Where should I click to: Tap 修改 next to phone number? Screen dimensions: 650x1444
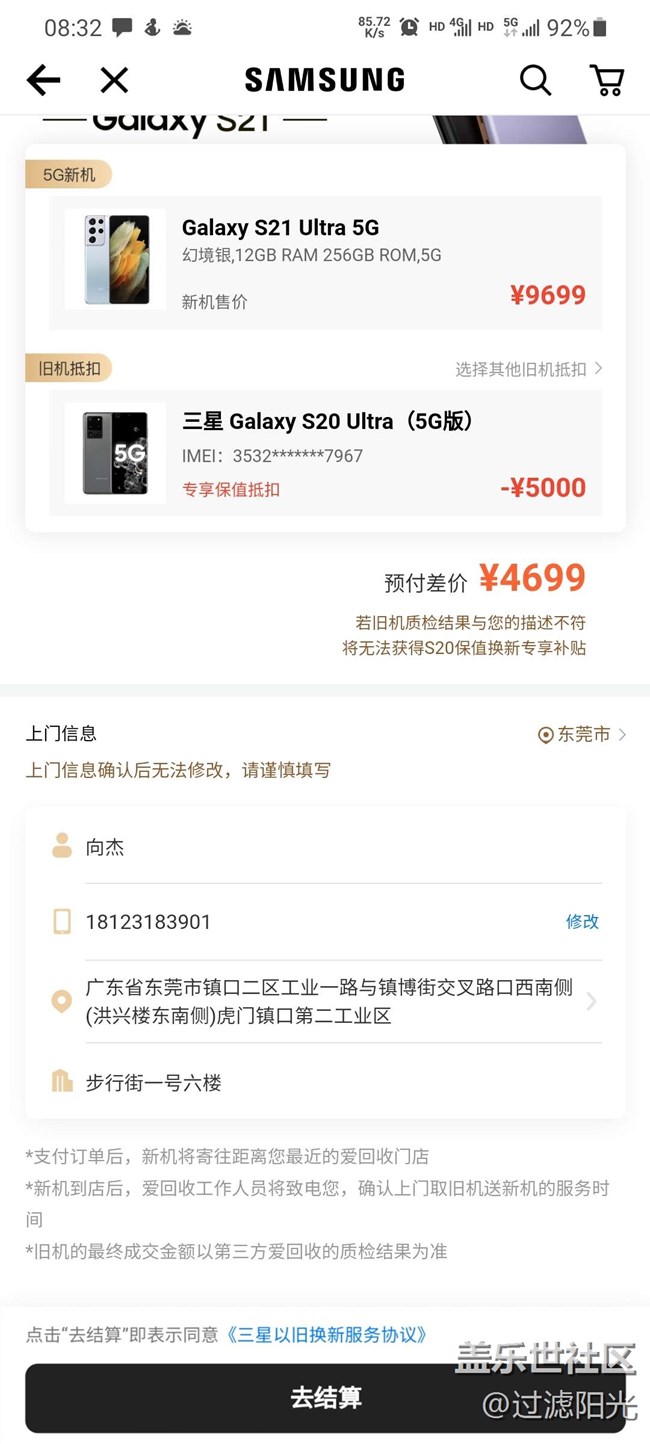pyautogui.click(x=582, y=922)
